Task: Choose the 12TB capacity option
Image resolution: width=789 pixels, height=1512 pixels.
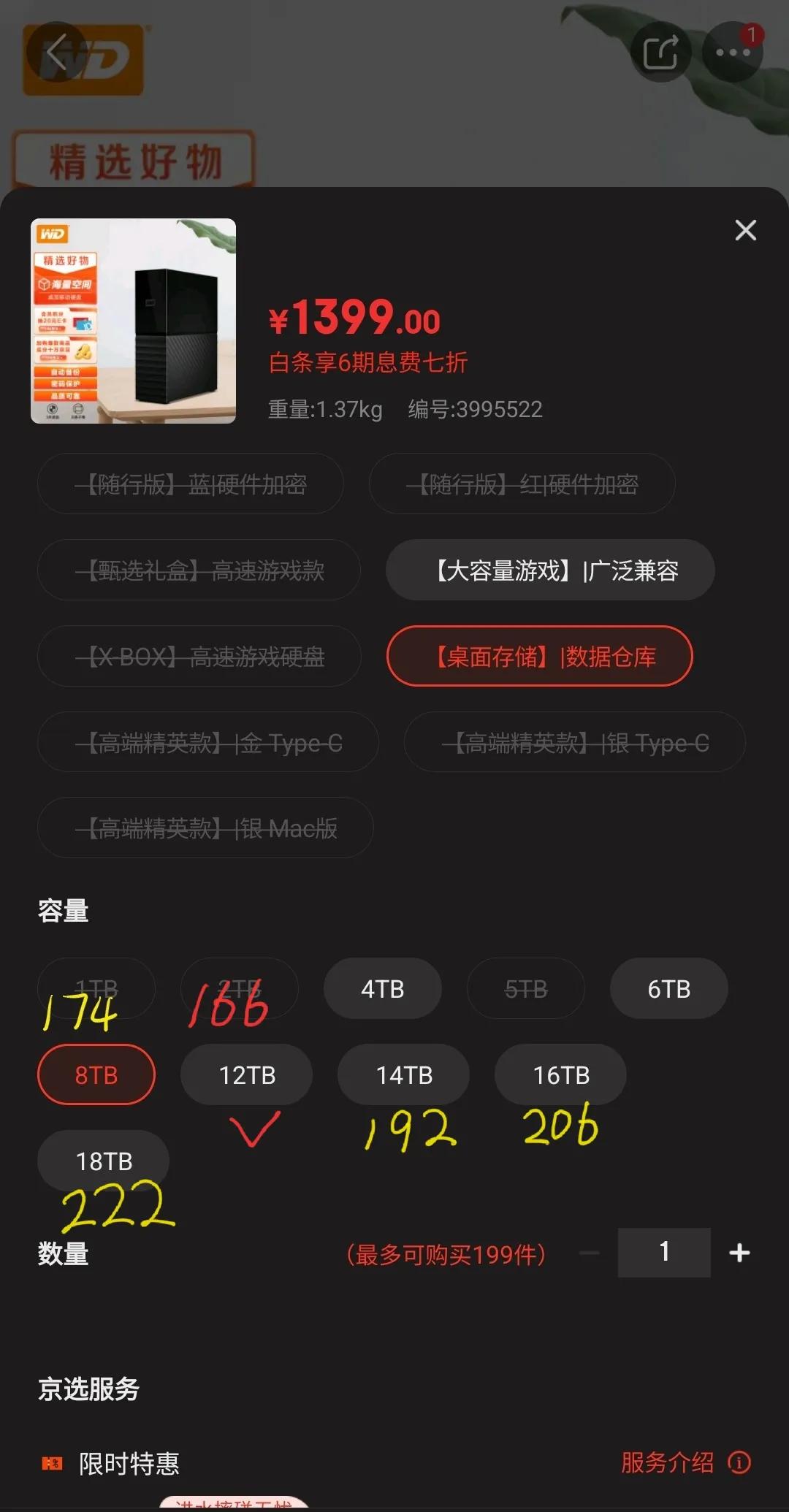Action: (246, 1074)
